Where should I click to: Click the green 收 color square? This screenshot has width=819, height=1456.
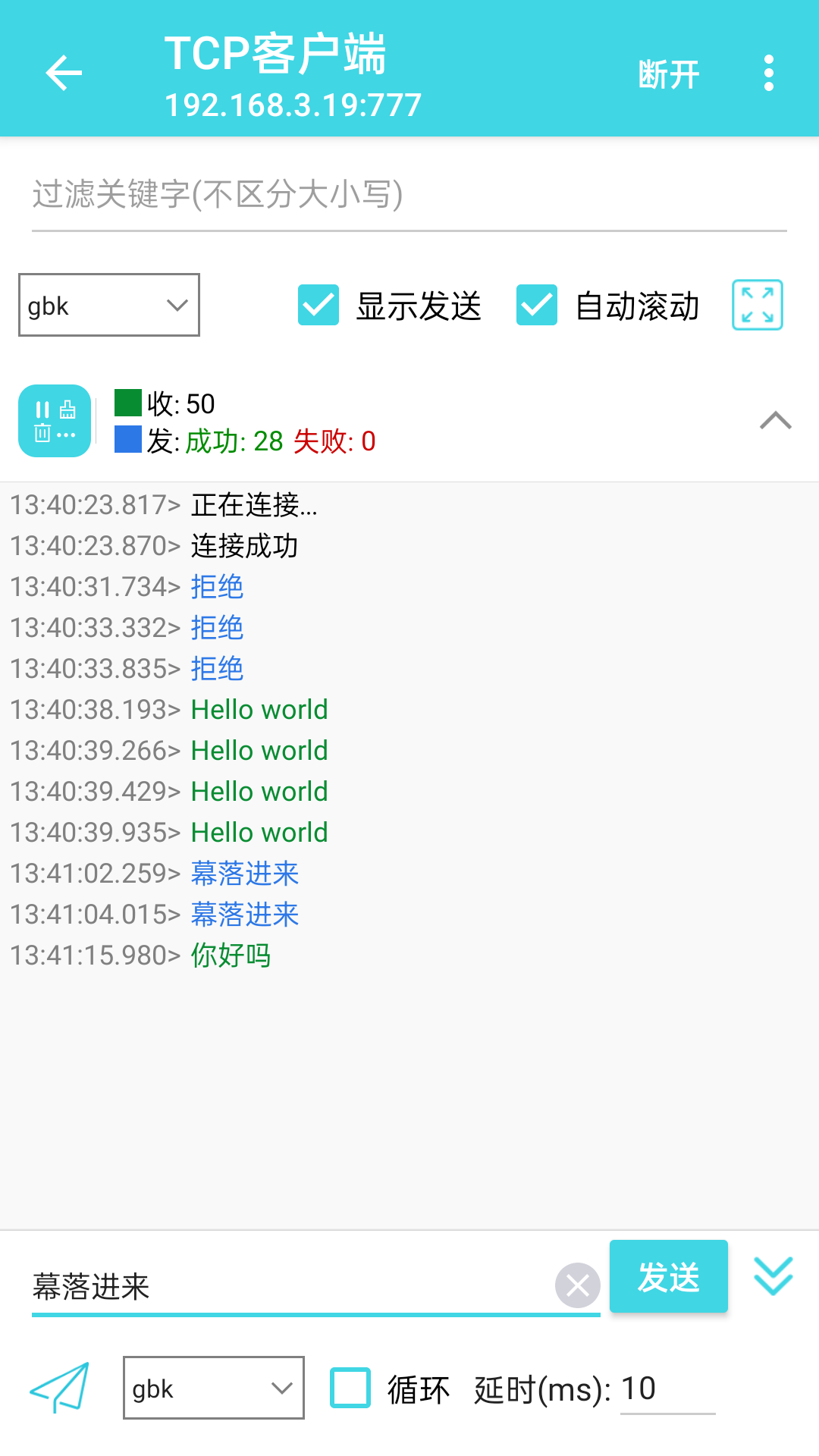coord(127,403)
